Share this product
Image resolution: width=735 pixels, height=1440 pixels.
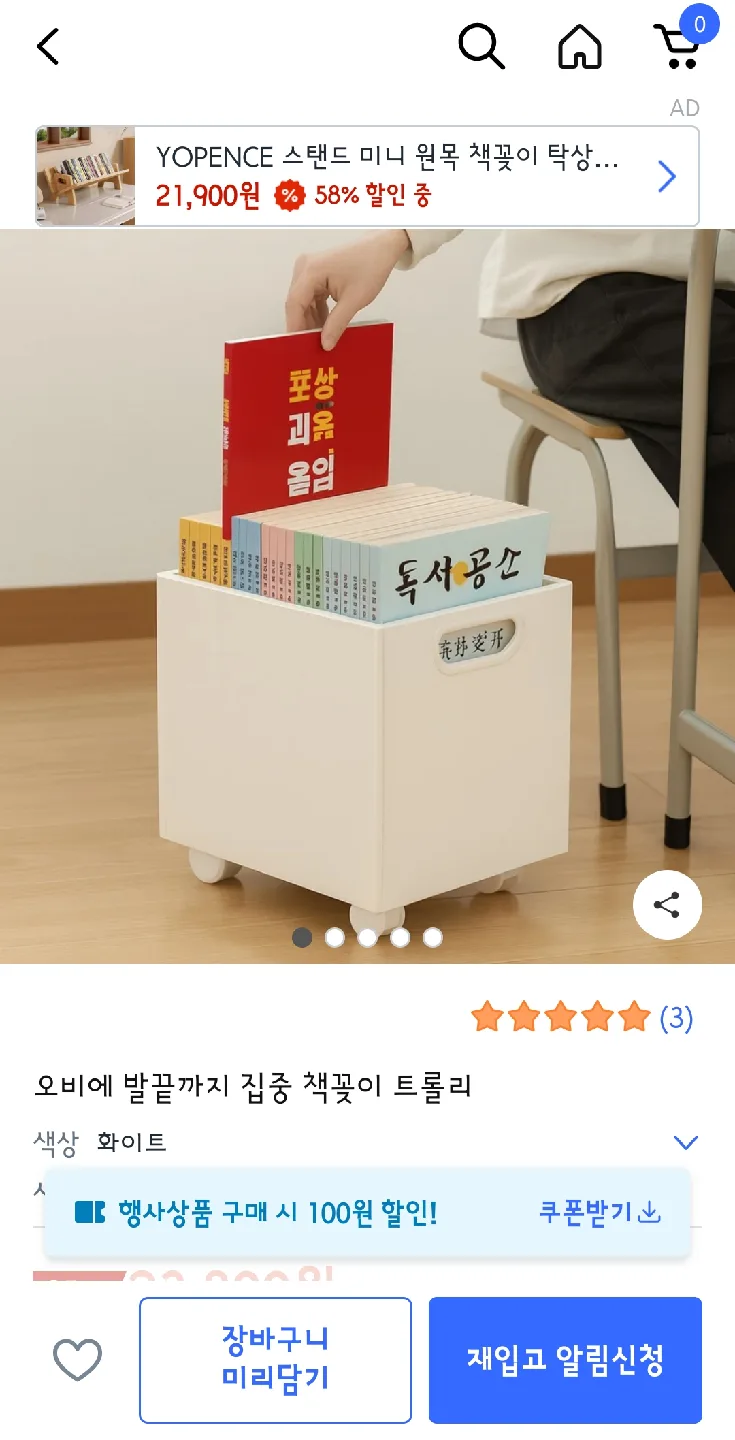pos(667,906)
